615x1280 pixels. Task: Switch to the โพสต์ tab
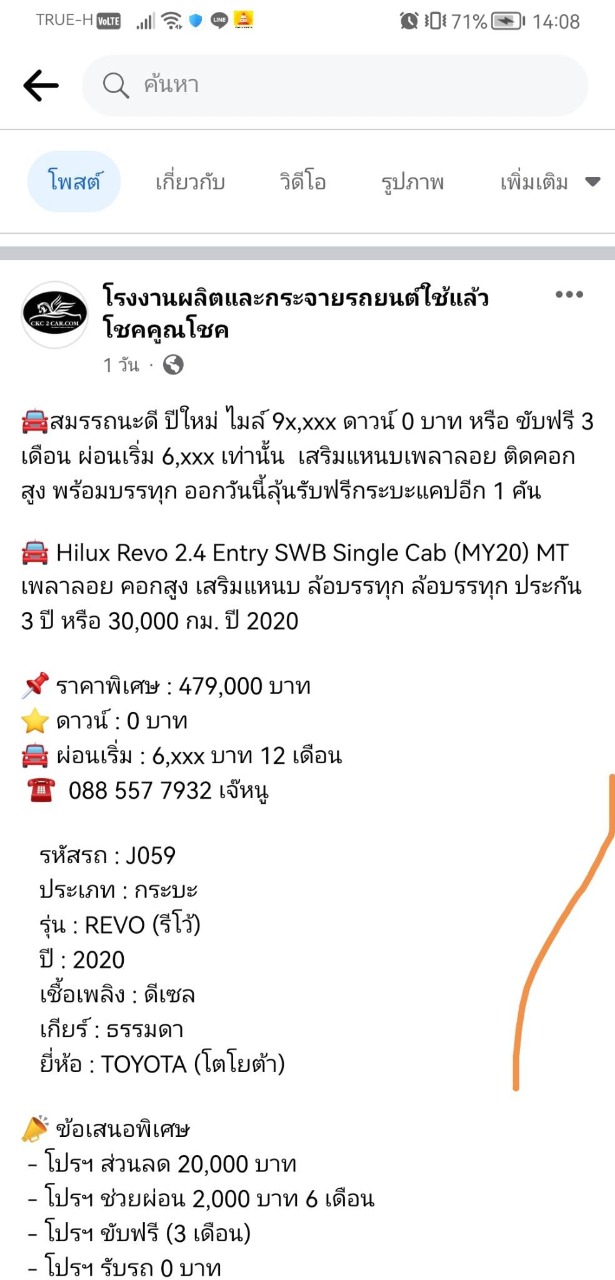tap(74, 182)
